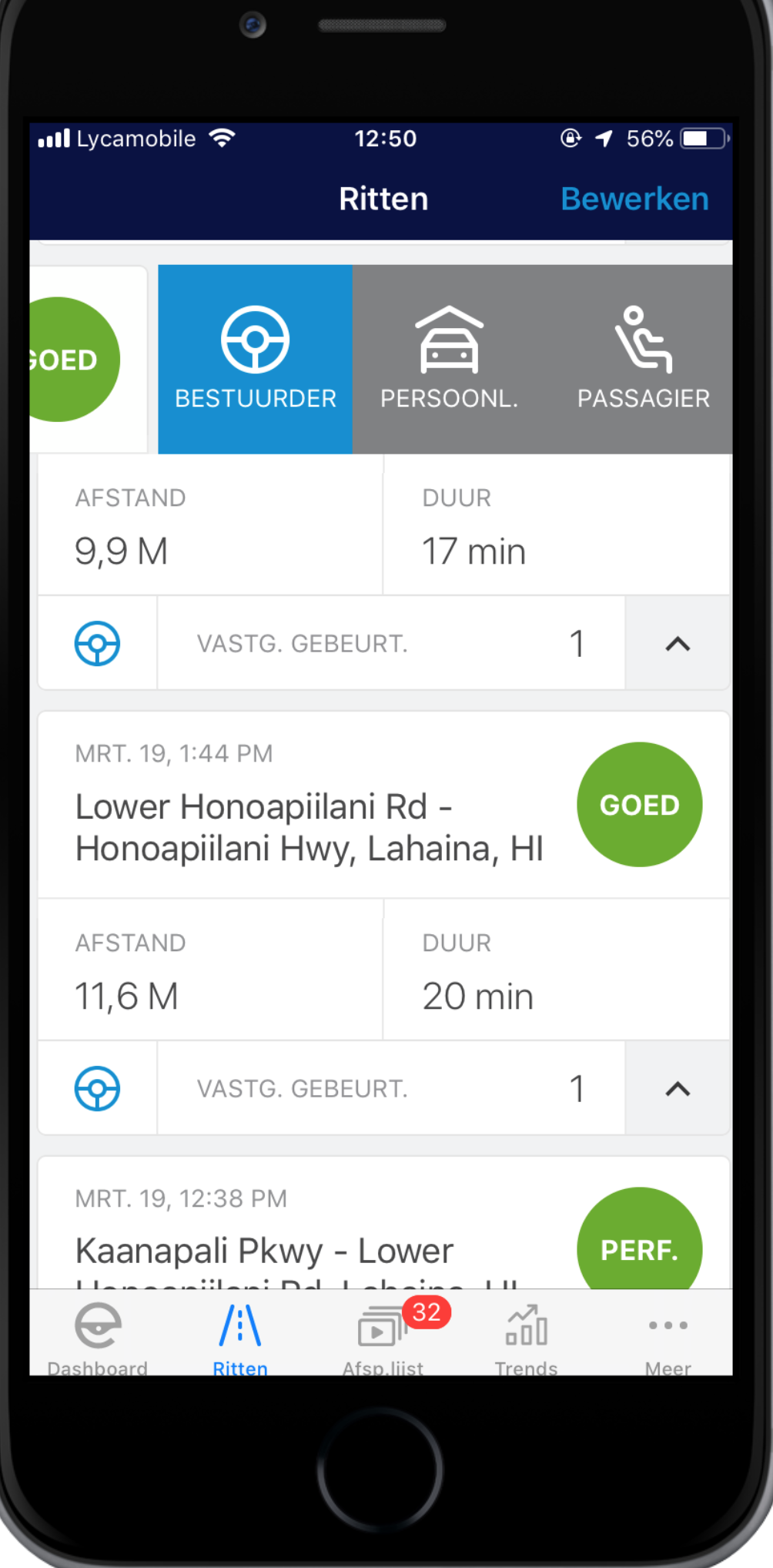Open the Afsp.lijst tab with 32 badge
This screenshot has width=773, height=1568.
coord(383,1338)
